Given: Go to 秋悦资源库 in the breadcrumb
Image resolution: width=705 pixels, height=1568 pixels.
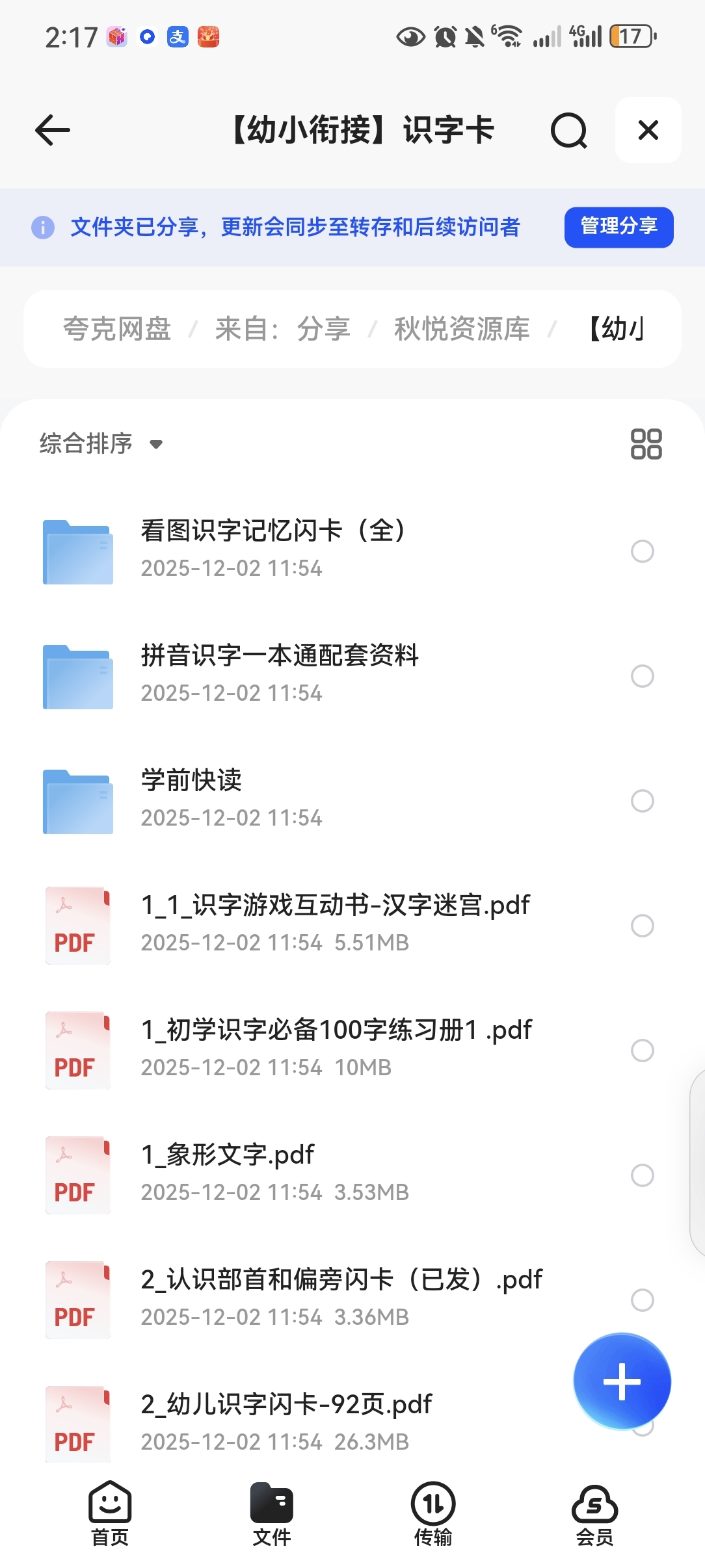Looking at the screenshot, I should tap(462, 329).
